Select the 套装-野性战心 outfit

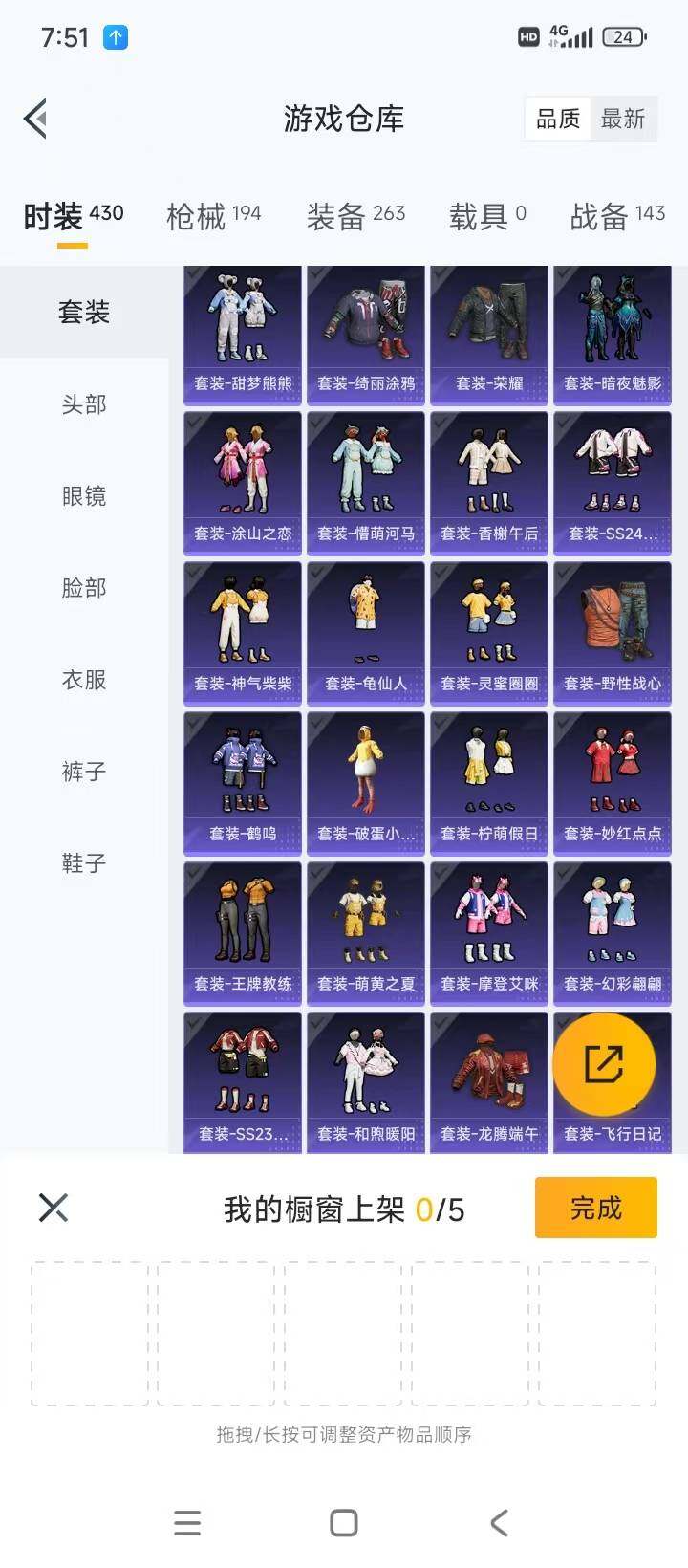pyautogui.click(x=613, y=633)
